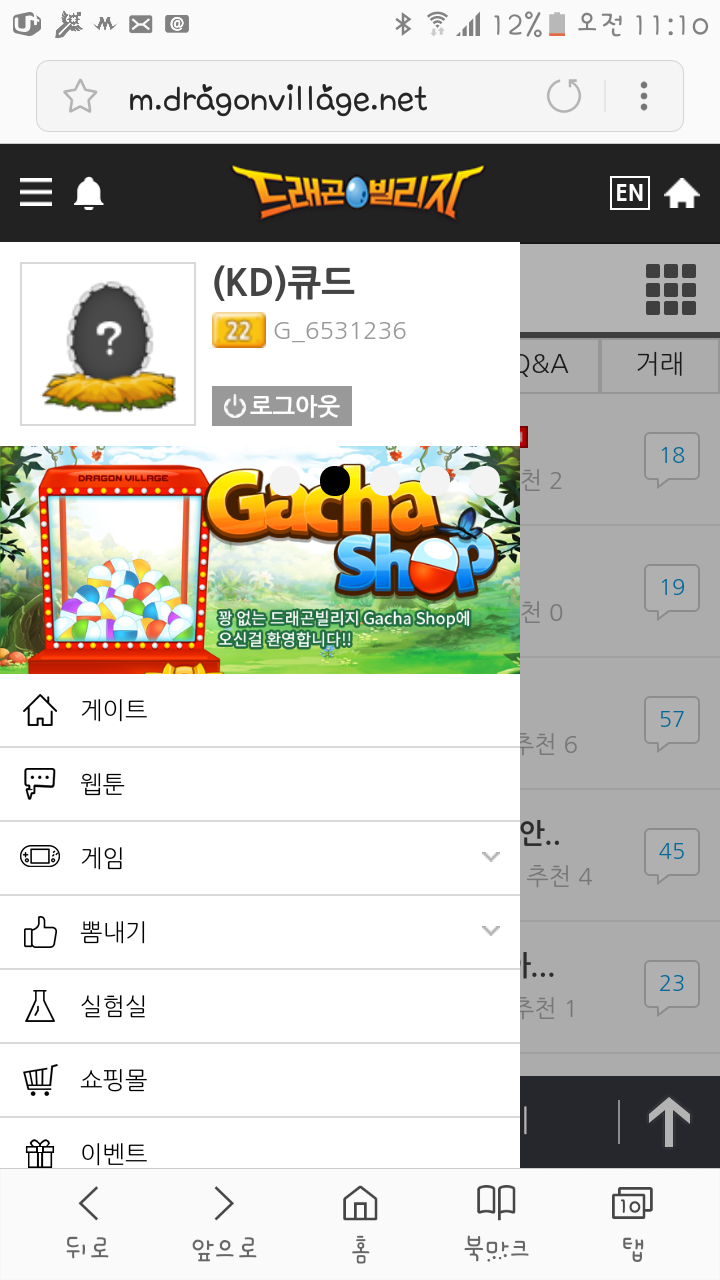Expand the 게임 menu section

tap(490, 857)
